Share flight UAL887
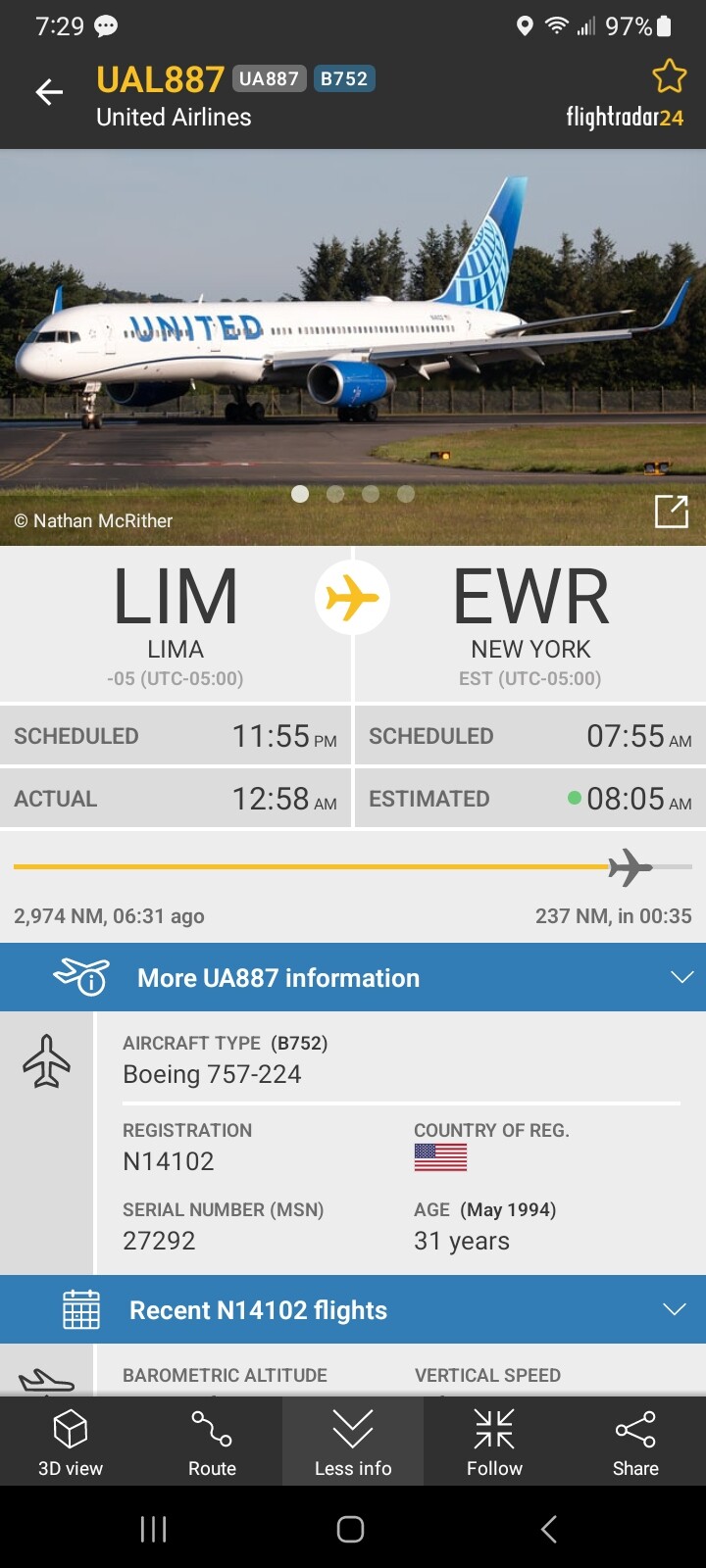The width and height of the screenshot is (706, 1568). tap(635, 1441)
